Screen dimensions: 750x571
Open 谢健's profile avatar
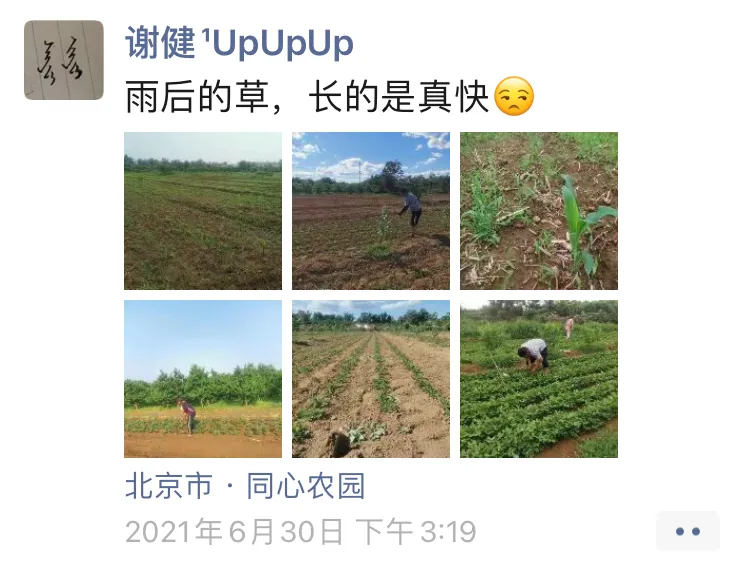[x=64, y=60]
